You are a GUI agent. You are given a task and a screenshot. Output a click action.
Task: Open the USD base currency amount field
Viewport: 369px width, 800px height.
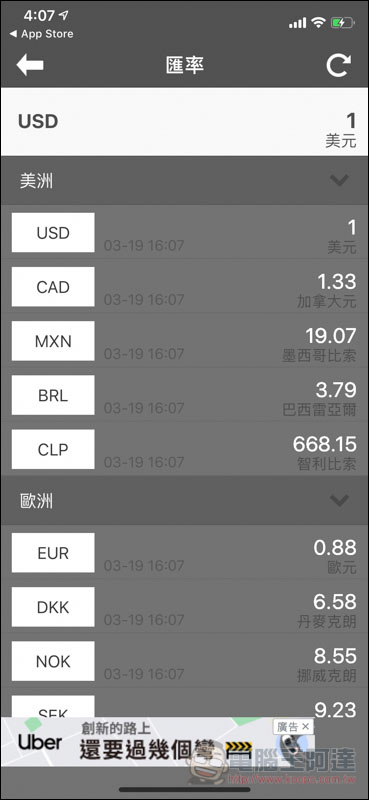(x=184, y=122)
